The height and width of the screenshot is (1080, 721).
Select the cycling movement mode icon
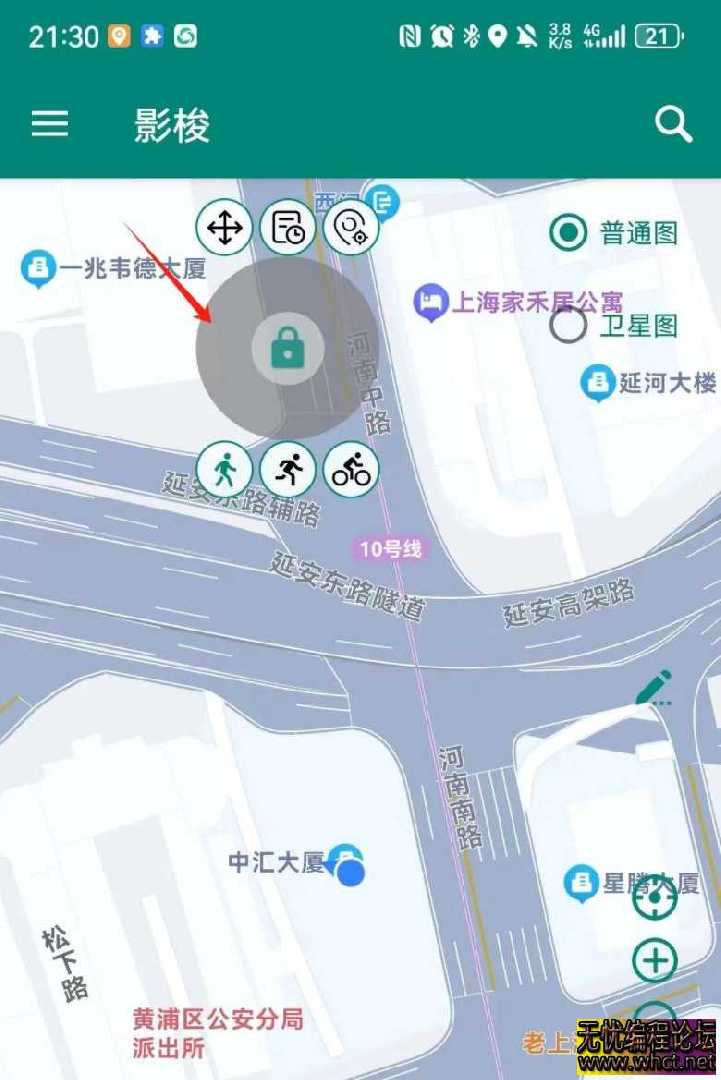(x=350, y=466)
